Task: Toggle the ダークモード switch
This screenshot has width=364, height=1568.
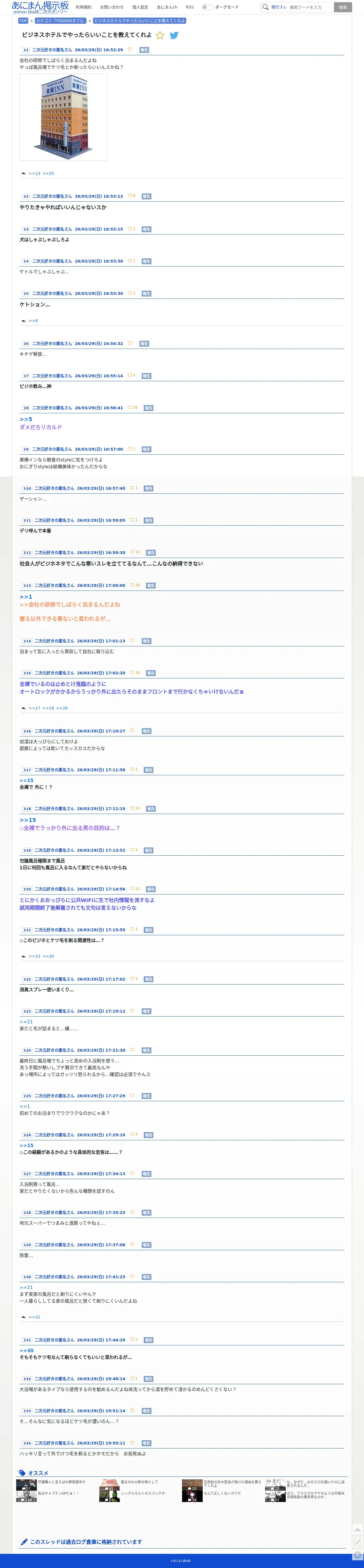Action: [x=207, y=7]
